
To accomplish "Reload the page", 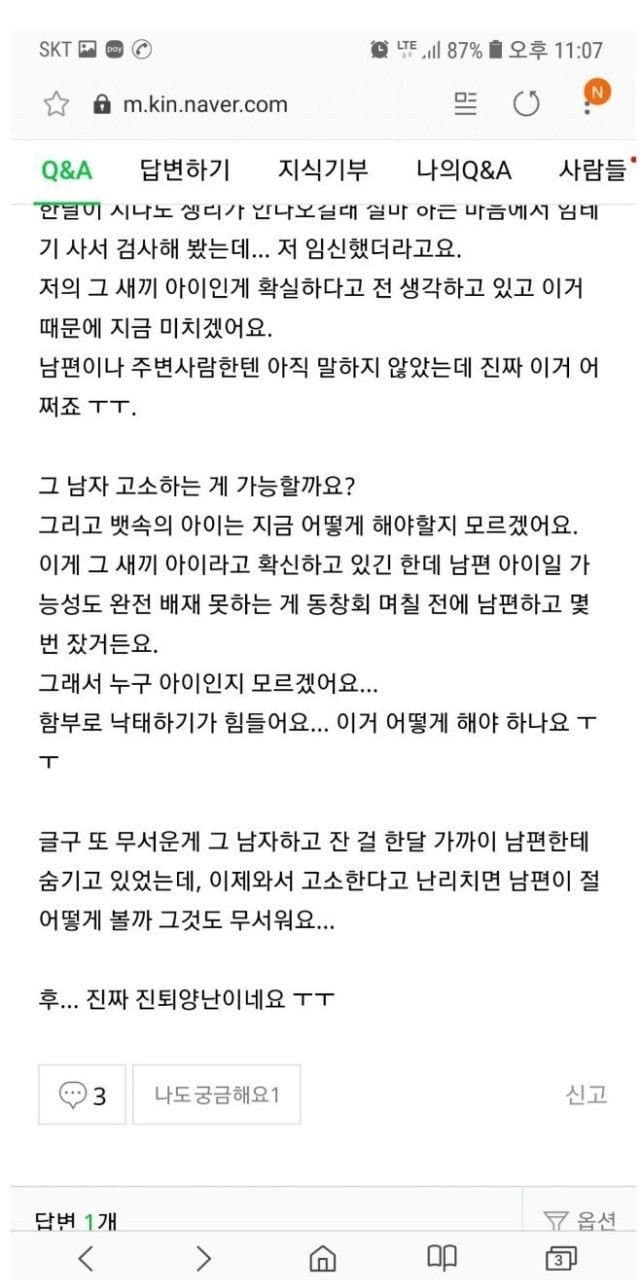I will click(x=527, y=104).
